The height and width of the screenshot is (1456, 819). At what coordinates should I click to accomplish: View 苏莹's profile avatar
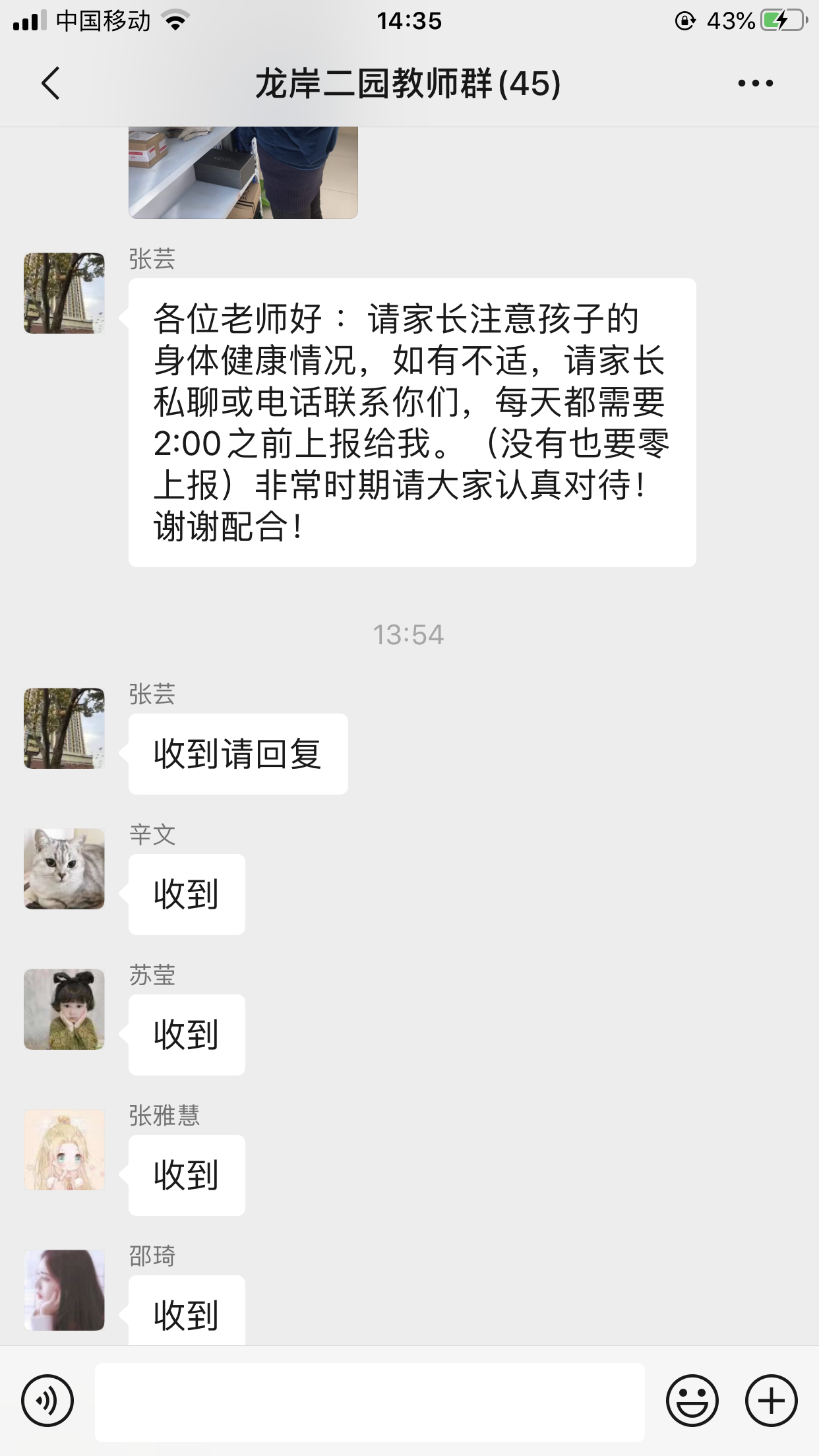[64, 1009]
